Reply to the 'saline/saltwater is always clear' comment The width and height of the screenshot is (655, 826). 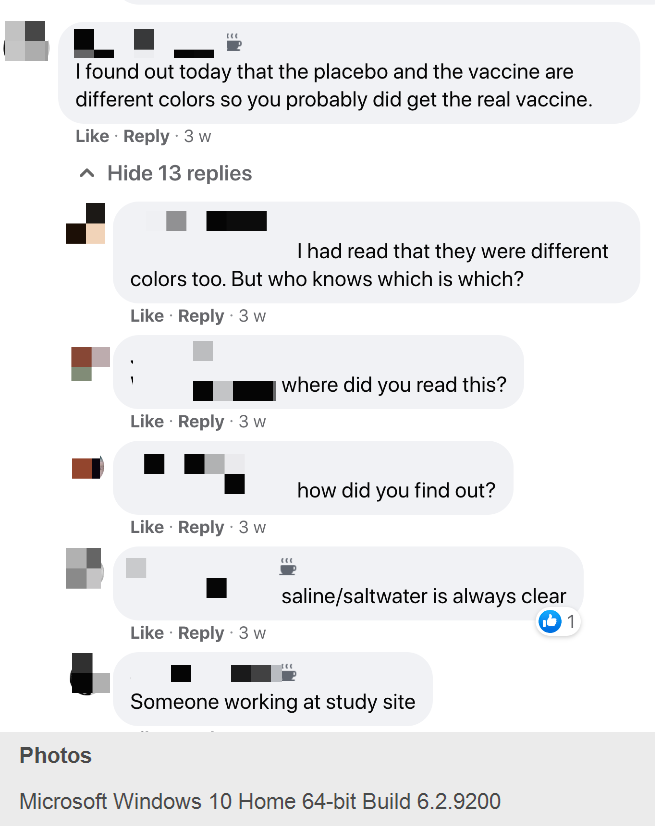[x=201, y=633]
